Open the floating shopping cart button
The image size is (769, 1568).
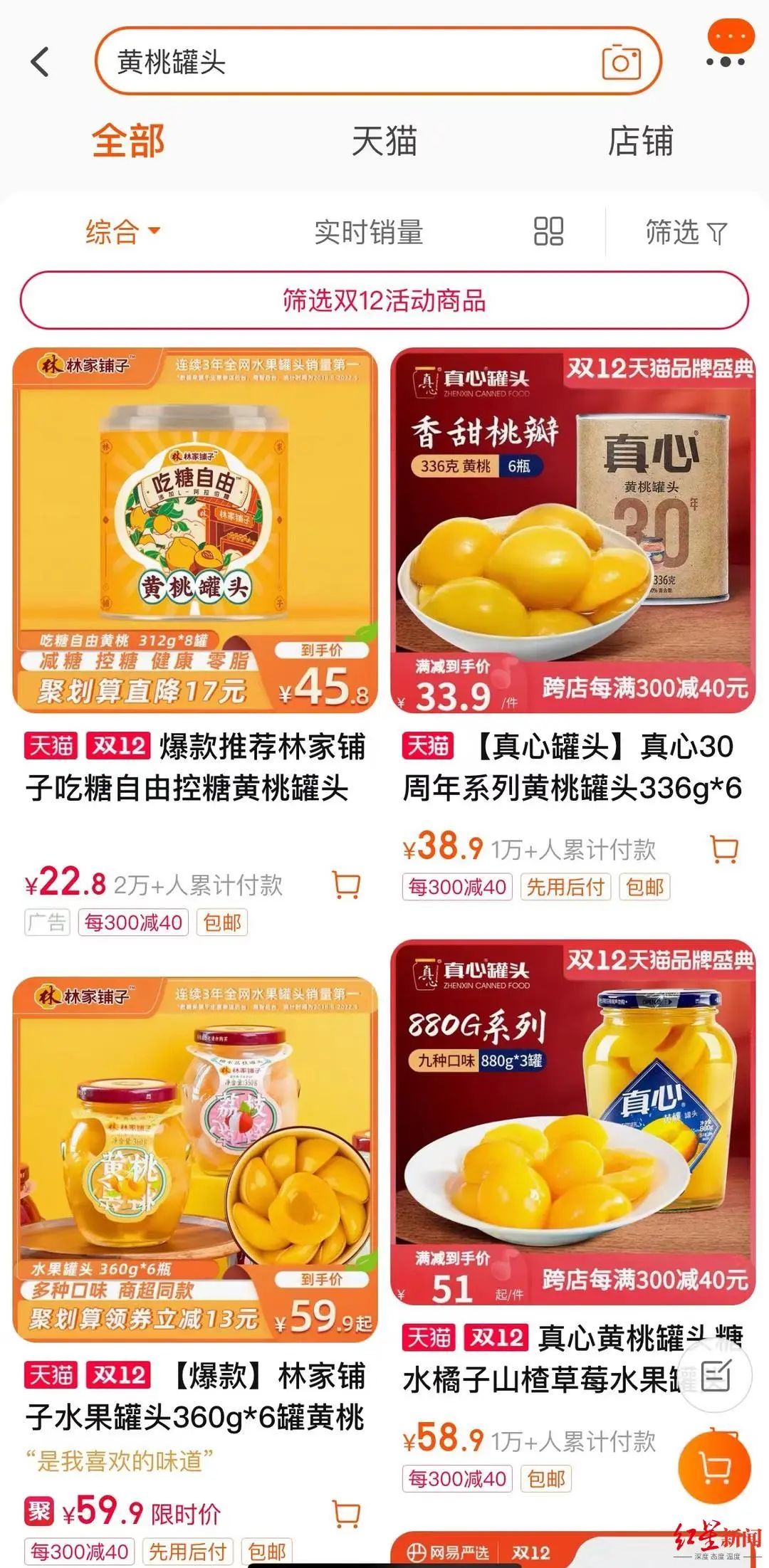click(714, 1466)
